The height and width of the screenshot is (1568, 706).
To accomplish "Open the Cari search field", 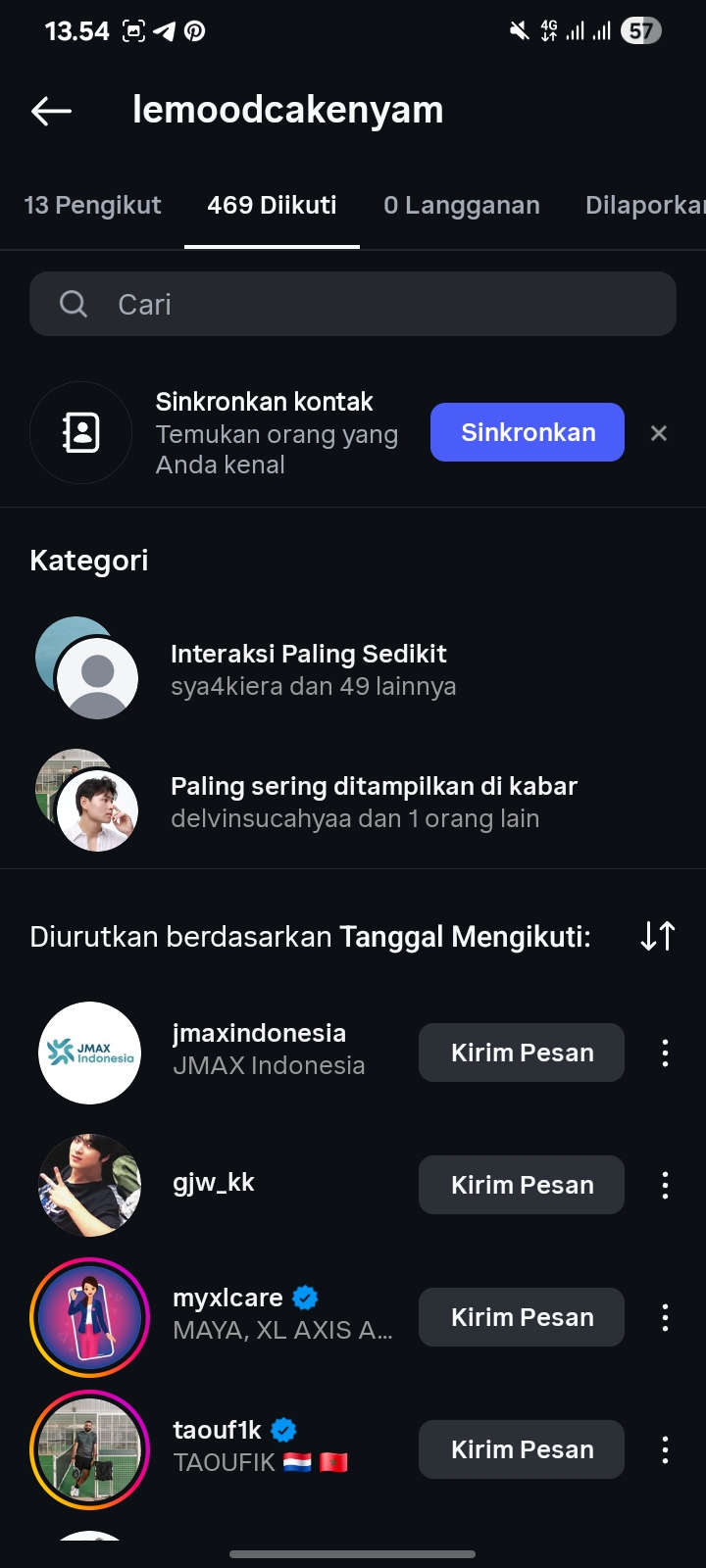I will (x=353, y=304).
